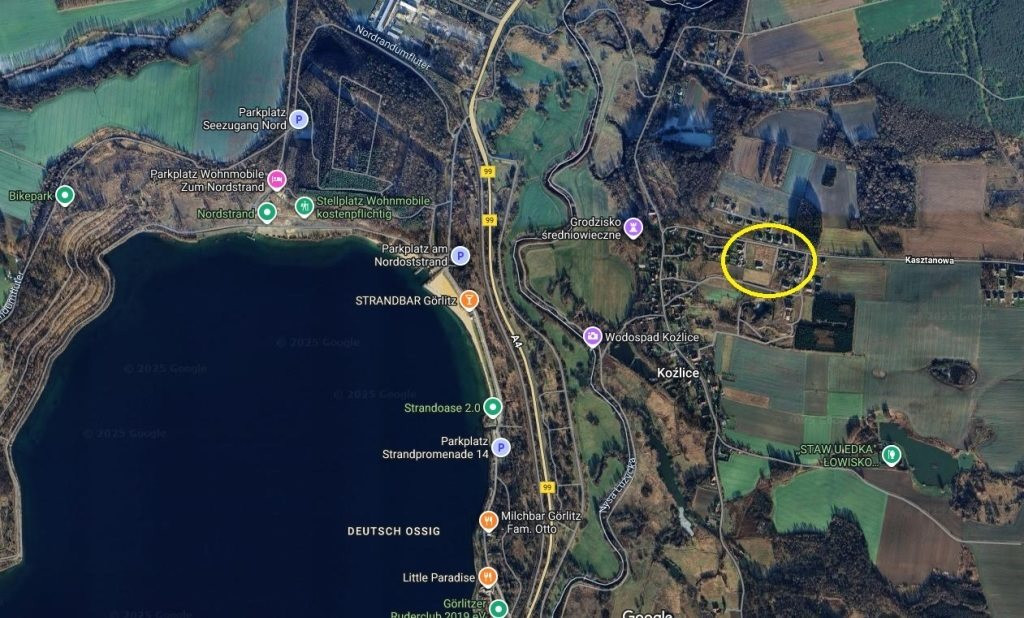The height and width of the screenshot is (618, 1024).
Task: View STRANDBAR Görlitz bar marker
Action: coord(469,300)
